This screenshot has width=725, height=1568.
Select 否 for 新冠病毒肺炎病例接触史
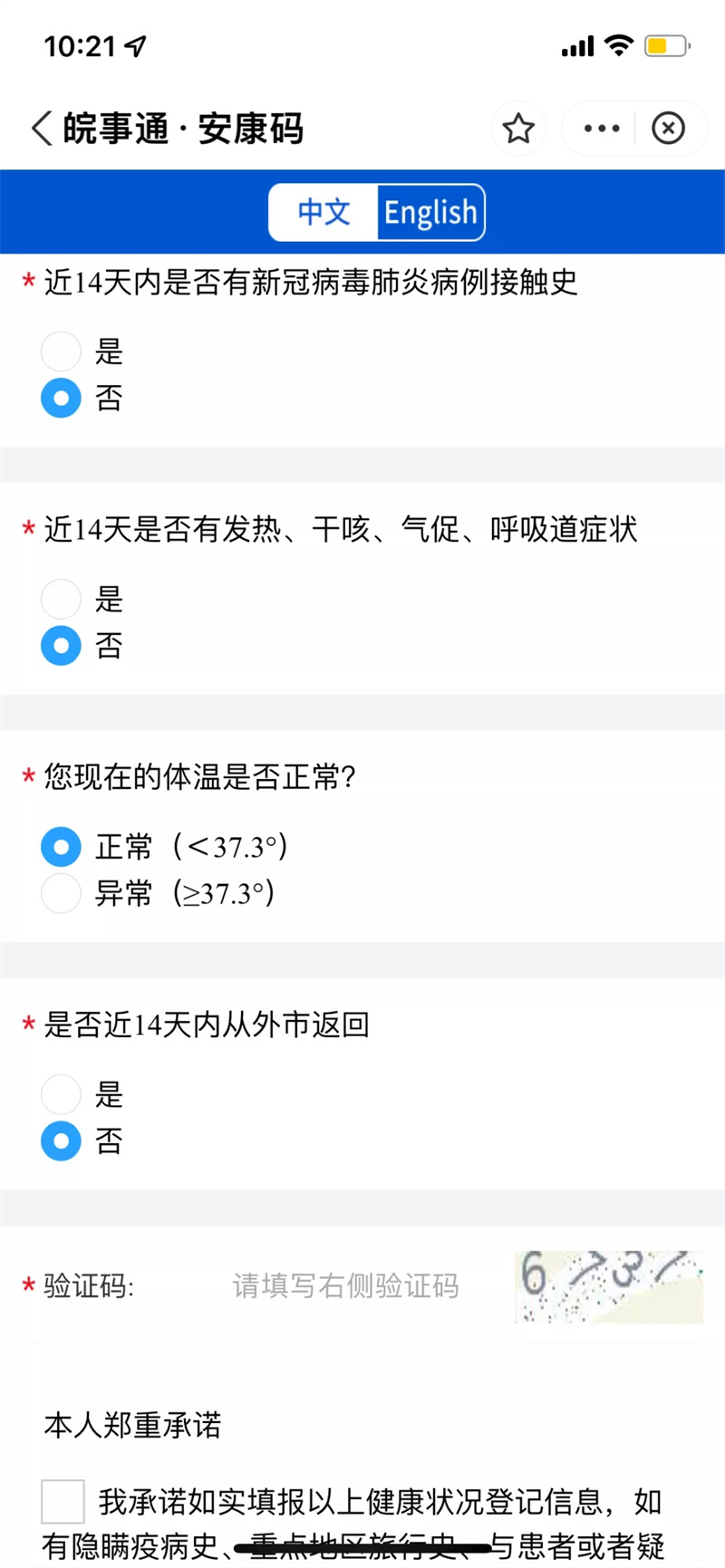click(62, 398)
